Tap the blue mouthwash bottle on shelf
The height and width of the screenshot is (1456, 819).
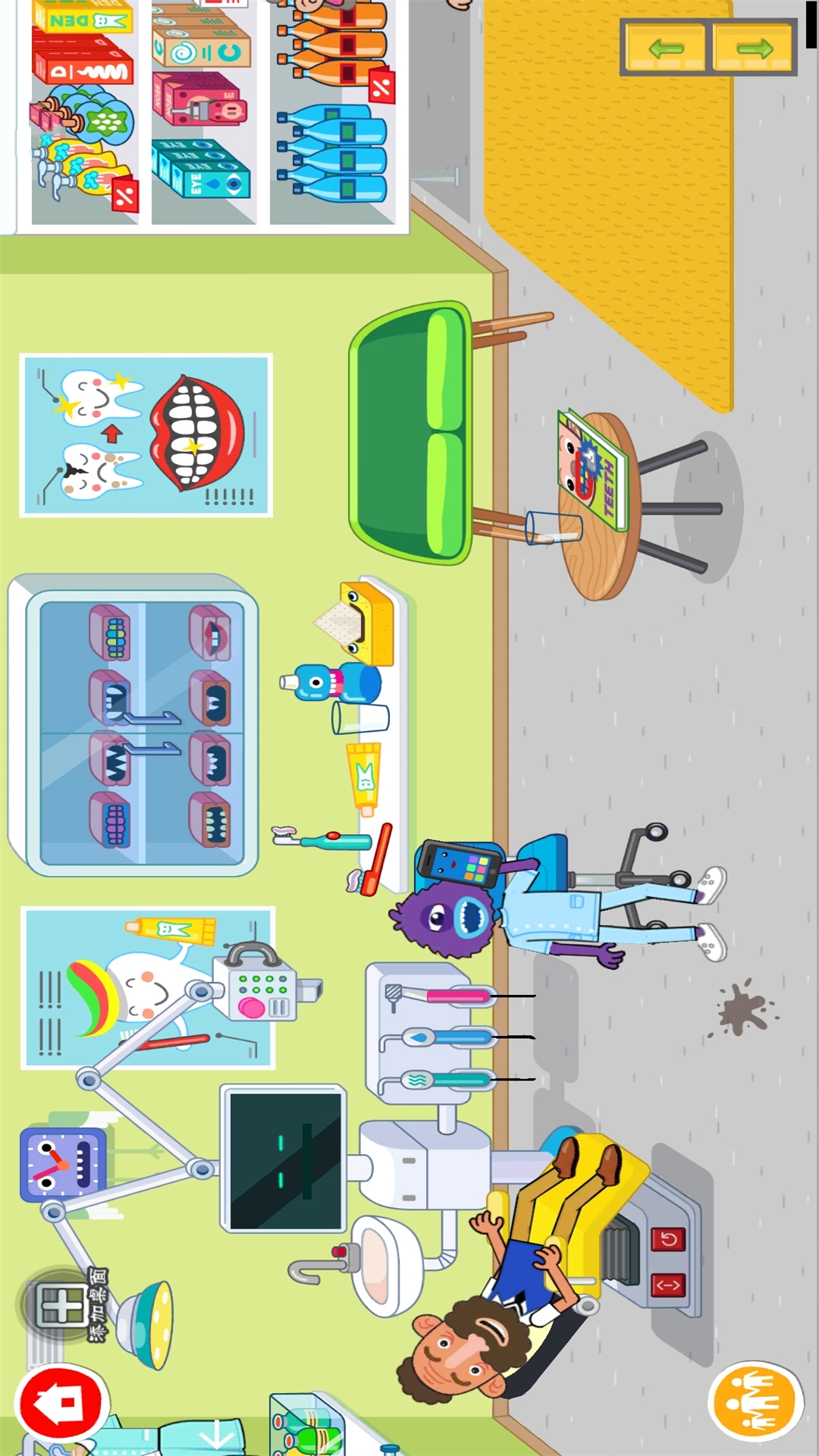(332, 682)
